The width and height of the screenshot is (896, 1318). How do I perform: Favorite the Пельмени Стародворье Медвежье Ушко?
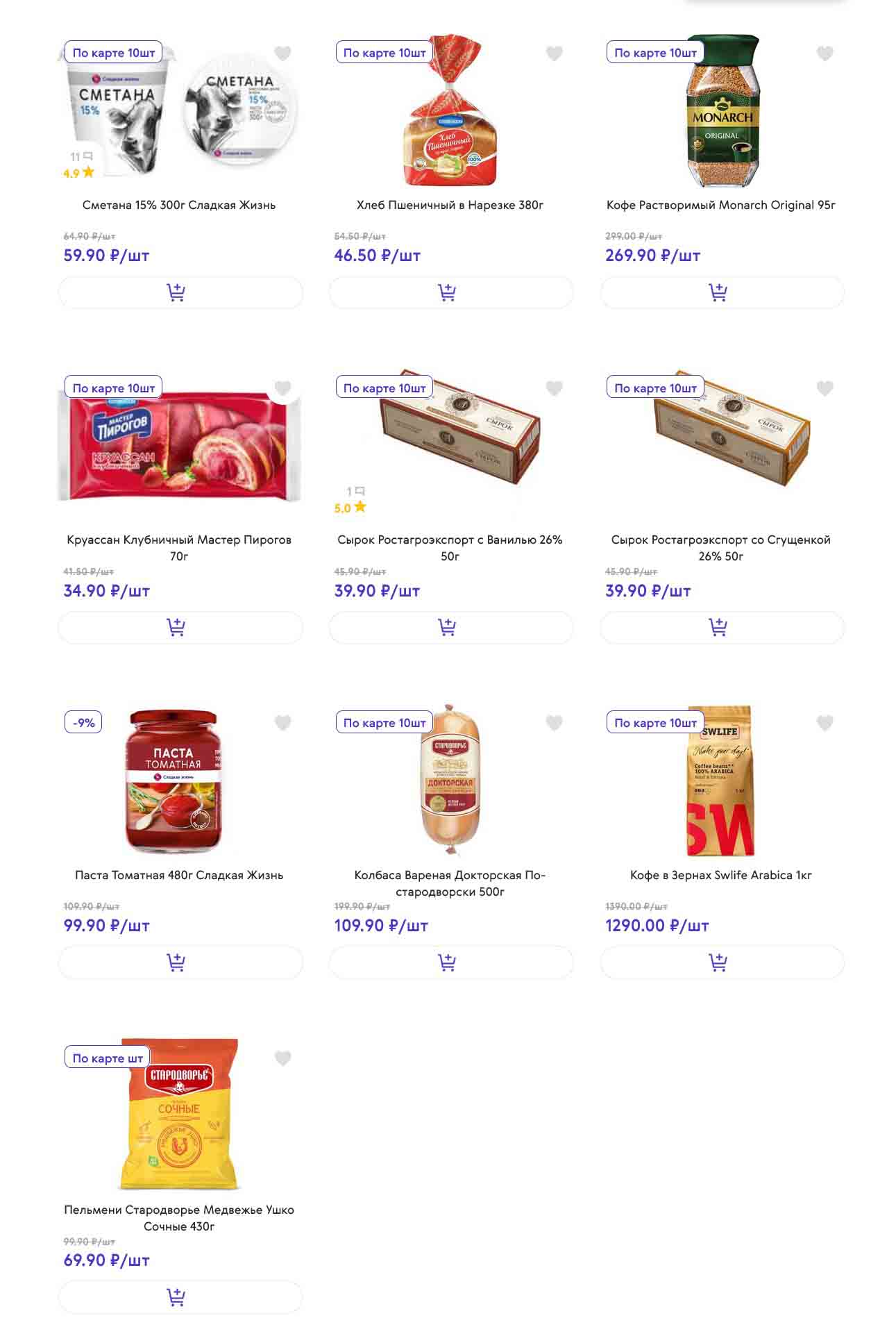[x=282, y=1058]
